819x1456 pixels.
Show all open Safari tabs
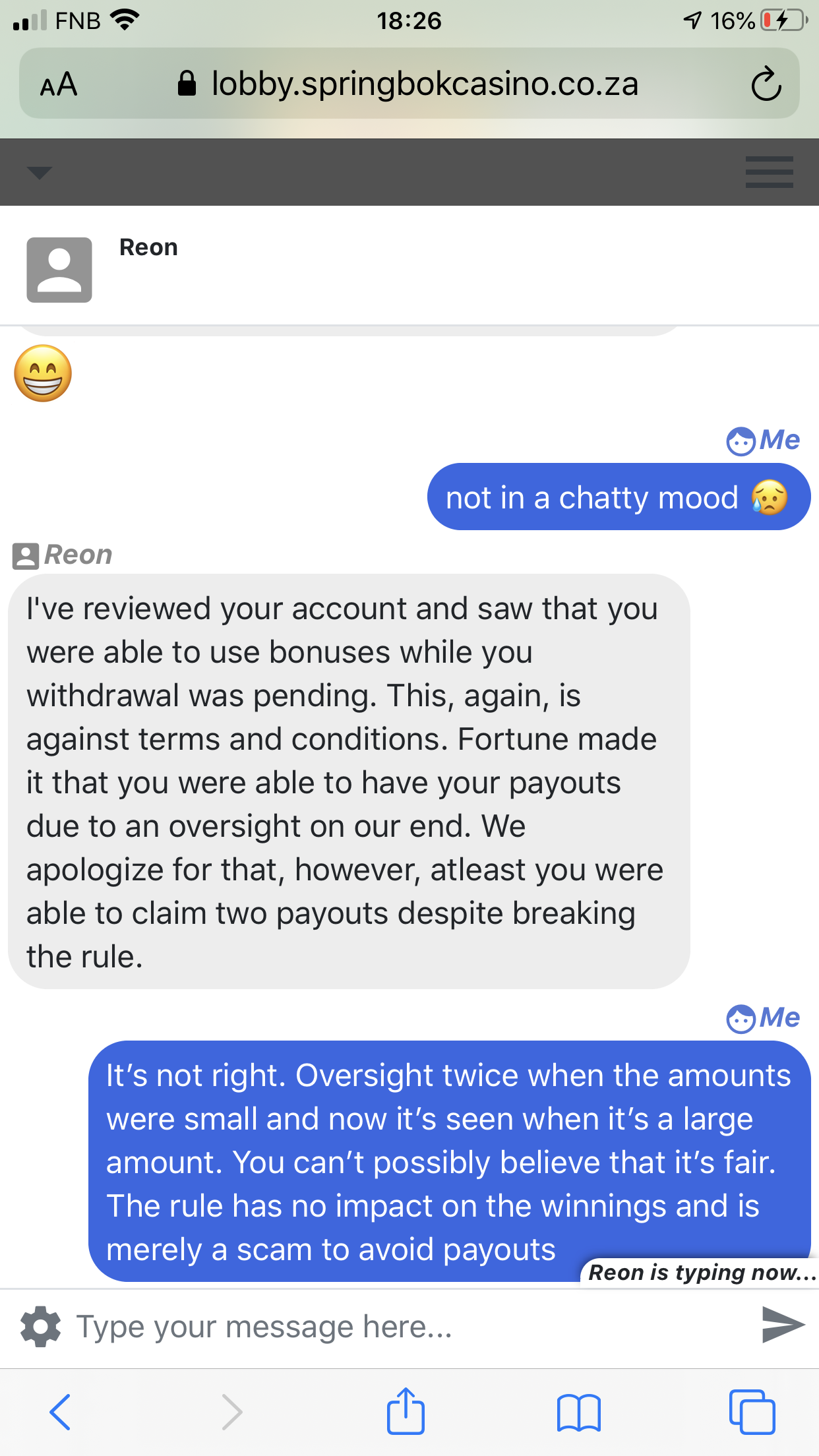click(x=752, y=1412)
